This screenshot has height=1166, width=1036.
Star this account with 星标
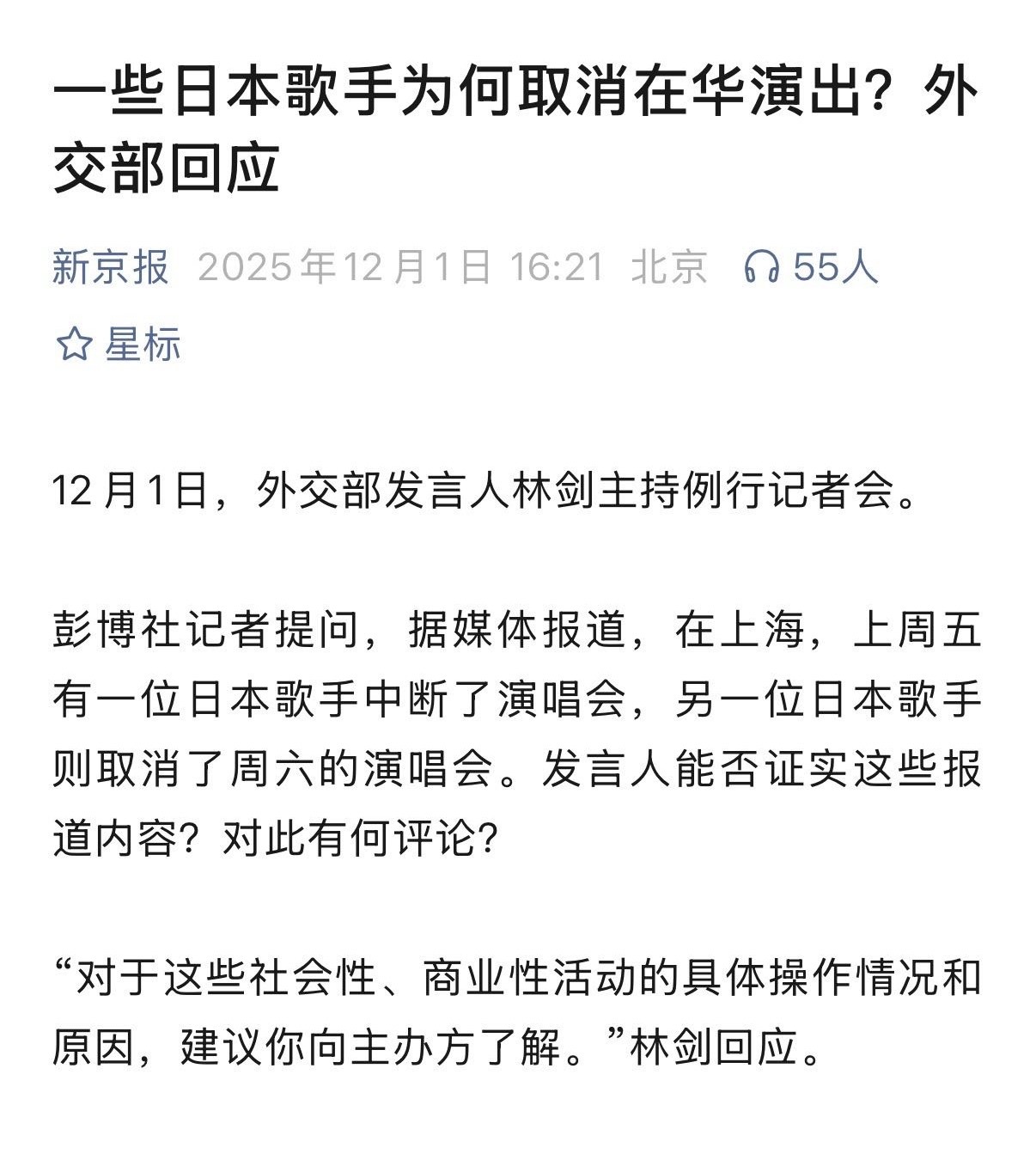pyautogui.click(x=119, y=345)
